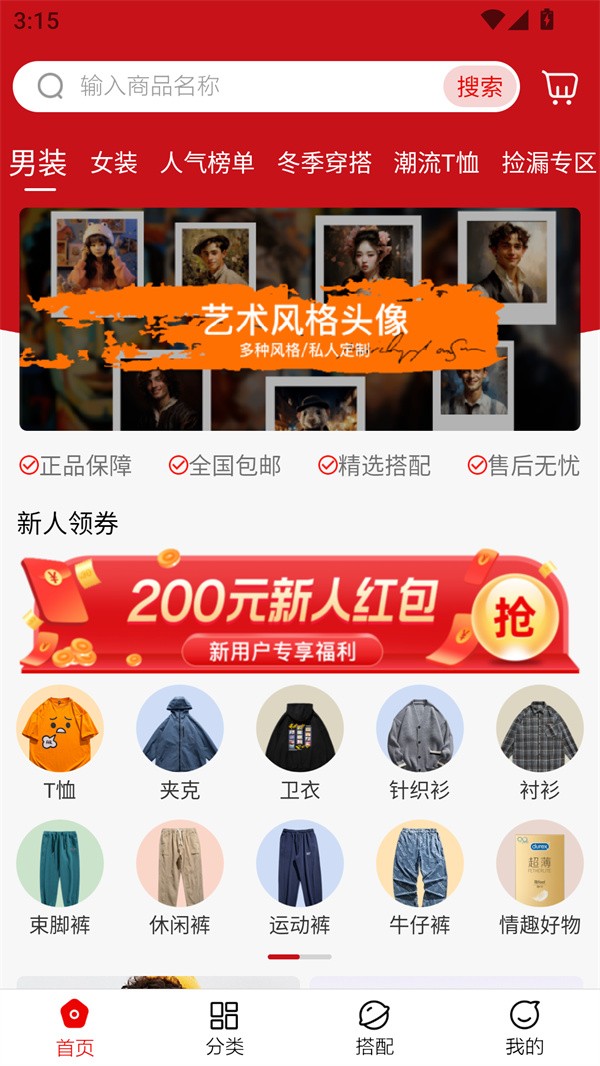Screen dimensions: 600x1066
Task: Open the 我的 profile tab
Action: pos(525,1027)
